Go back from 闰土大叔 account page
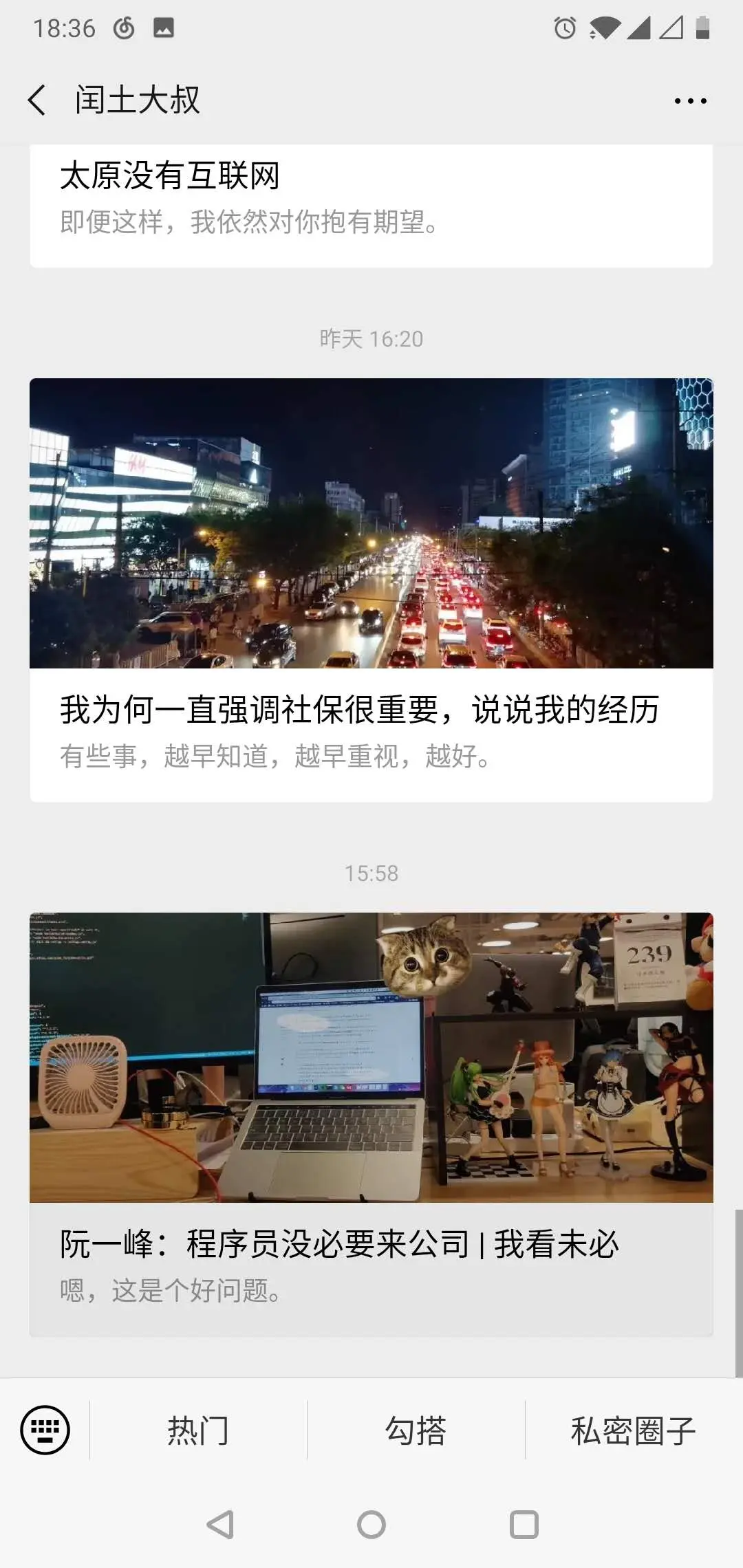743x1568 pixels. 37,100
